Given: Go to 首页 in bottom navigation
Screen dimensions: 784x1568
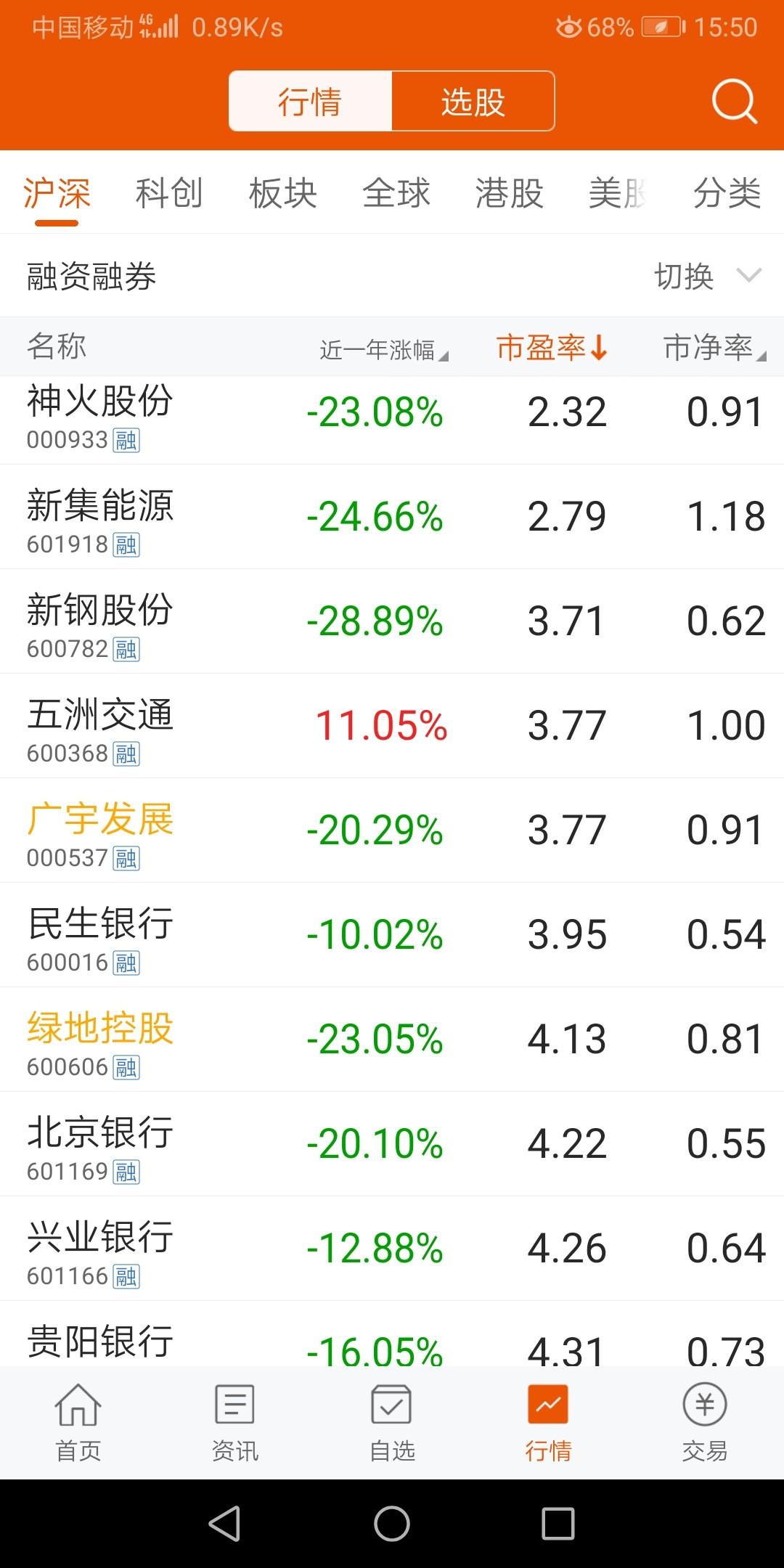Looking at the screenshot, I should pos(78,1423).
